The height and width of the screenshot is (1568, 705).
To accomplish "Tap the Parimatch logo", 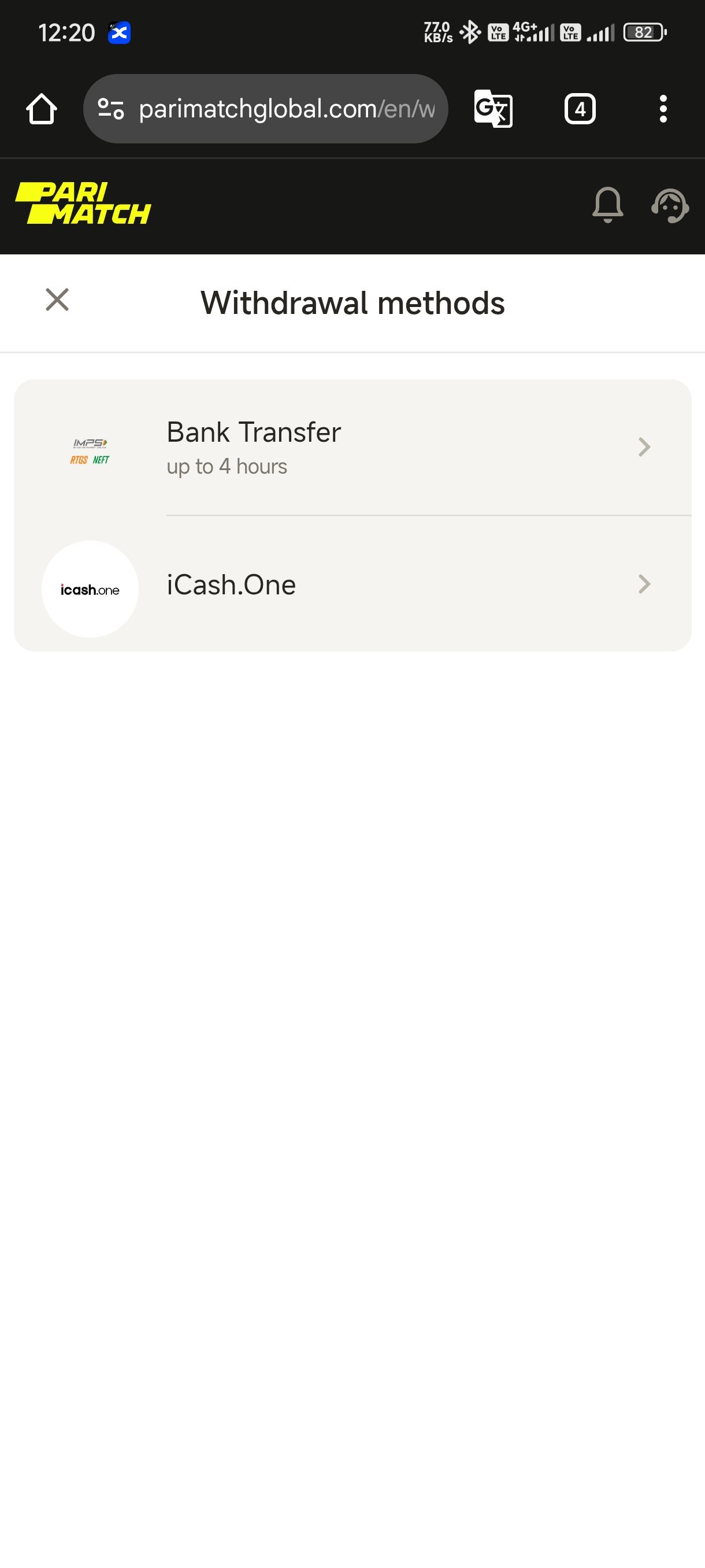I will (x=83, y=204).
